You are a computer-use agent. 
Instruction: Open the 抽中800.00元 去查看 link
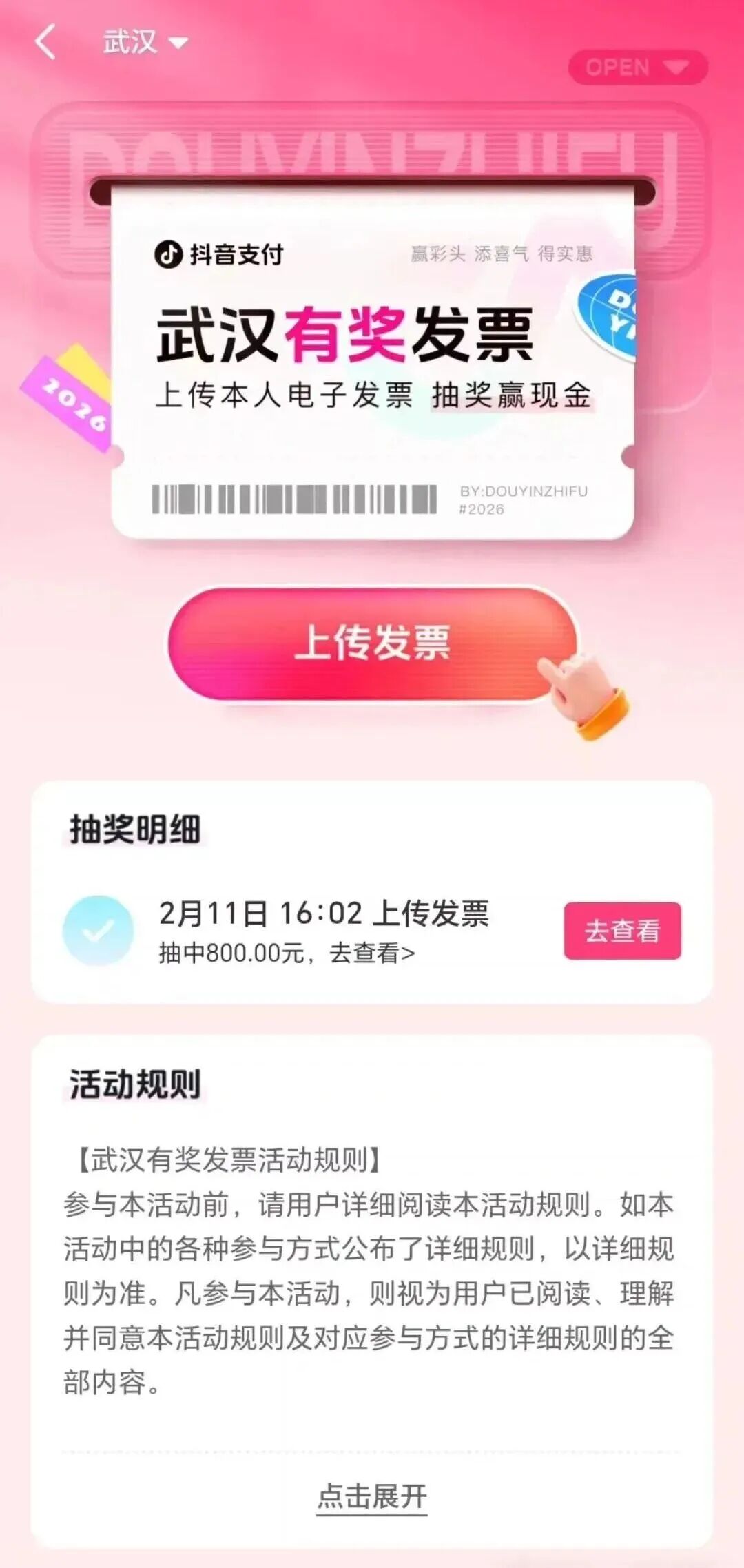tap(287, 953)
